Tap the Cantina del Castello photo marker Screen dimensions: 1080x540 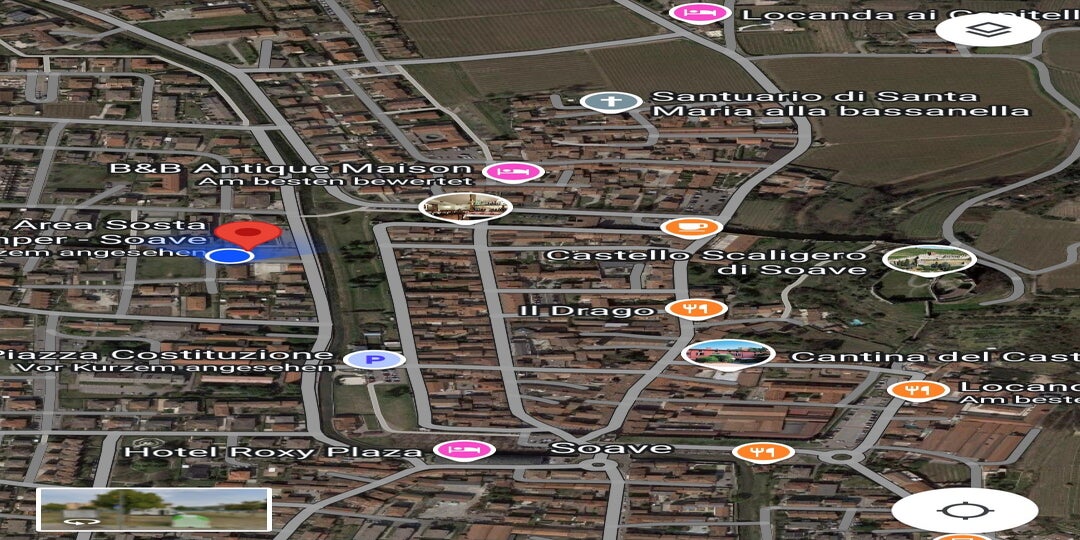point(728,353)
